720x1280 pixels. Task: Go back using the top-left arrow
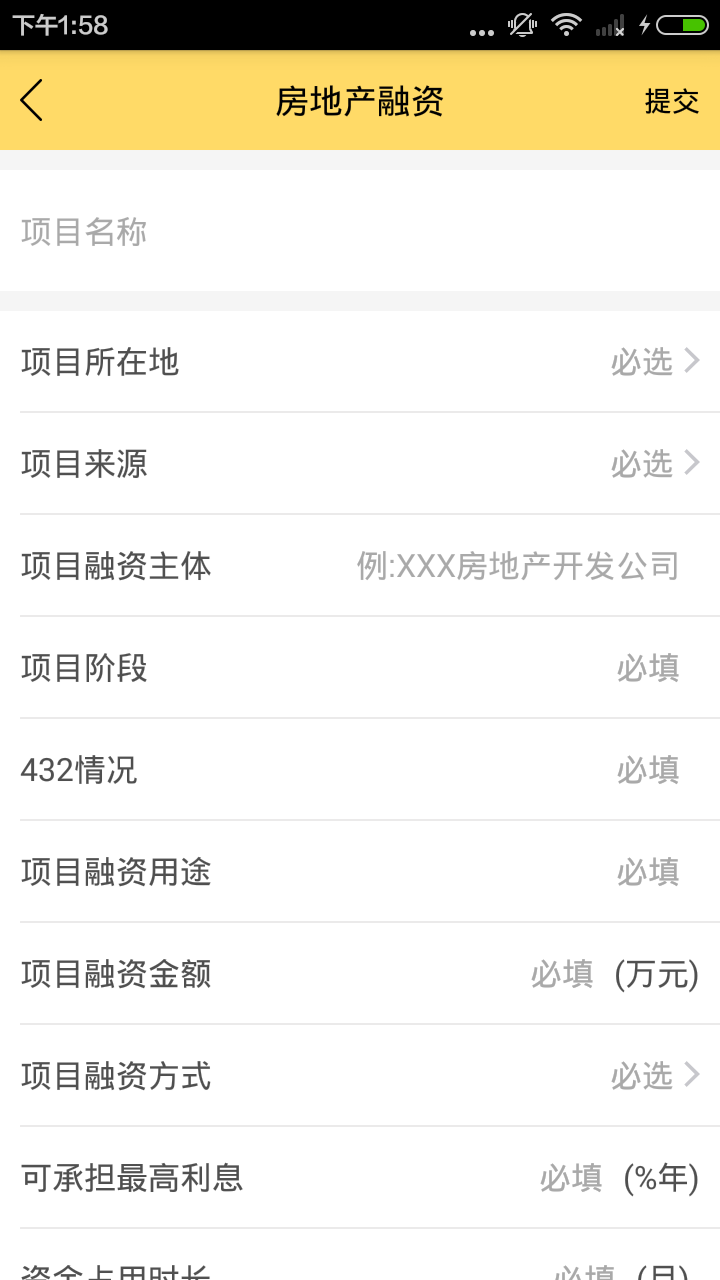(32, 100)
